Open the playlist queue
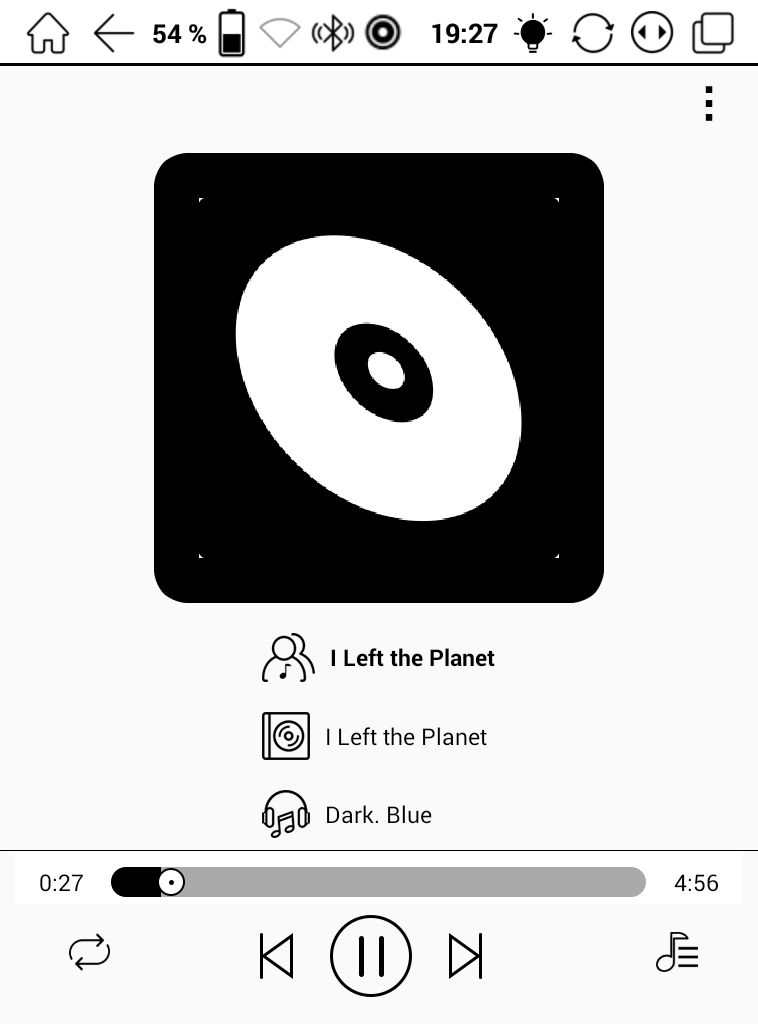 [x=677, y=953]
